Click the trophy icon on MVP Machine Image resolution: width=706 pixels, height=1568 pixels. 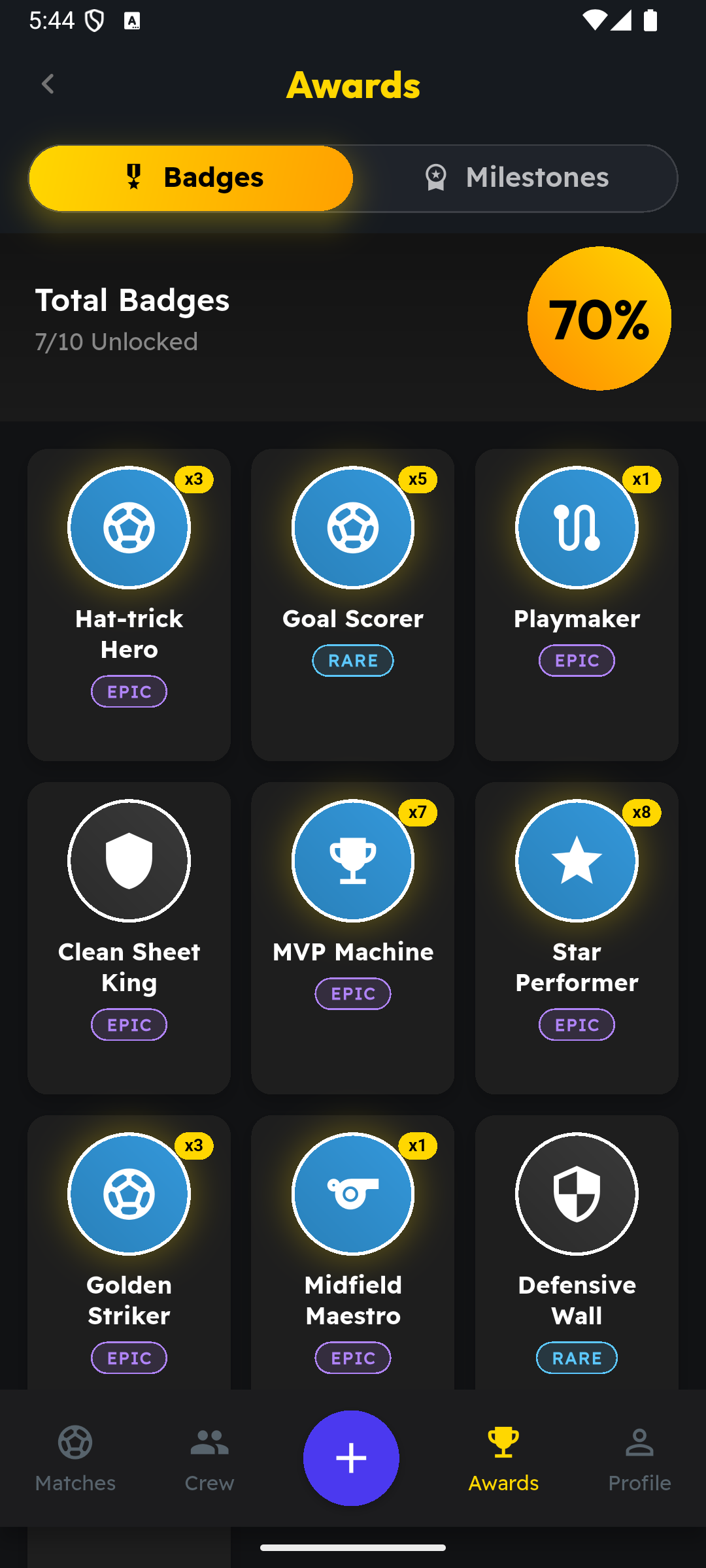coord(352,860)
